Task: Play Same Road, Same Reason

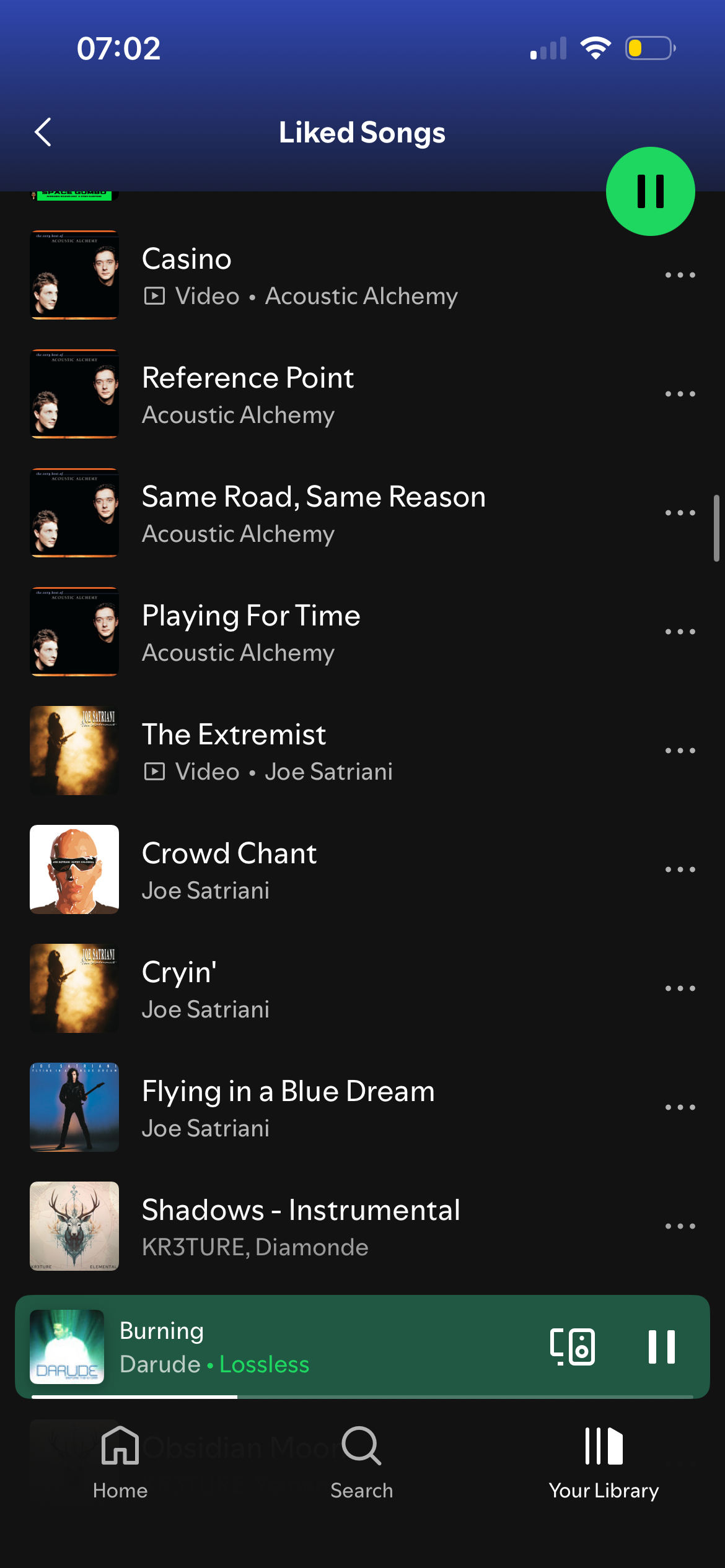Action: pos(314,513)
